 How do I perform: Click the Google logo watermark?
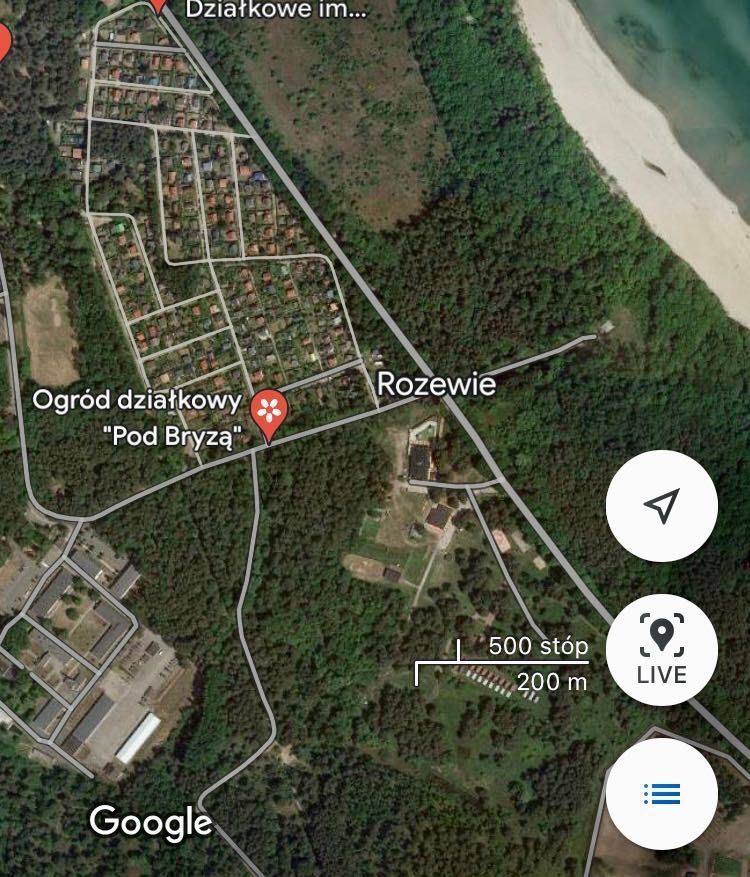(x=150, y=824)
